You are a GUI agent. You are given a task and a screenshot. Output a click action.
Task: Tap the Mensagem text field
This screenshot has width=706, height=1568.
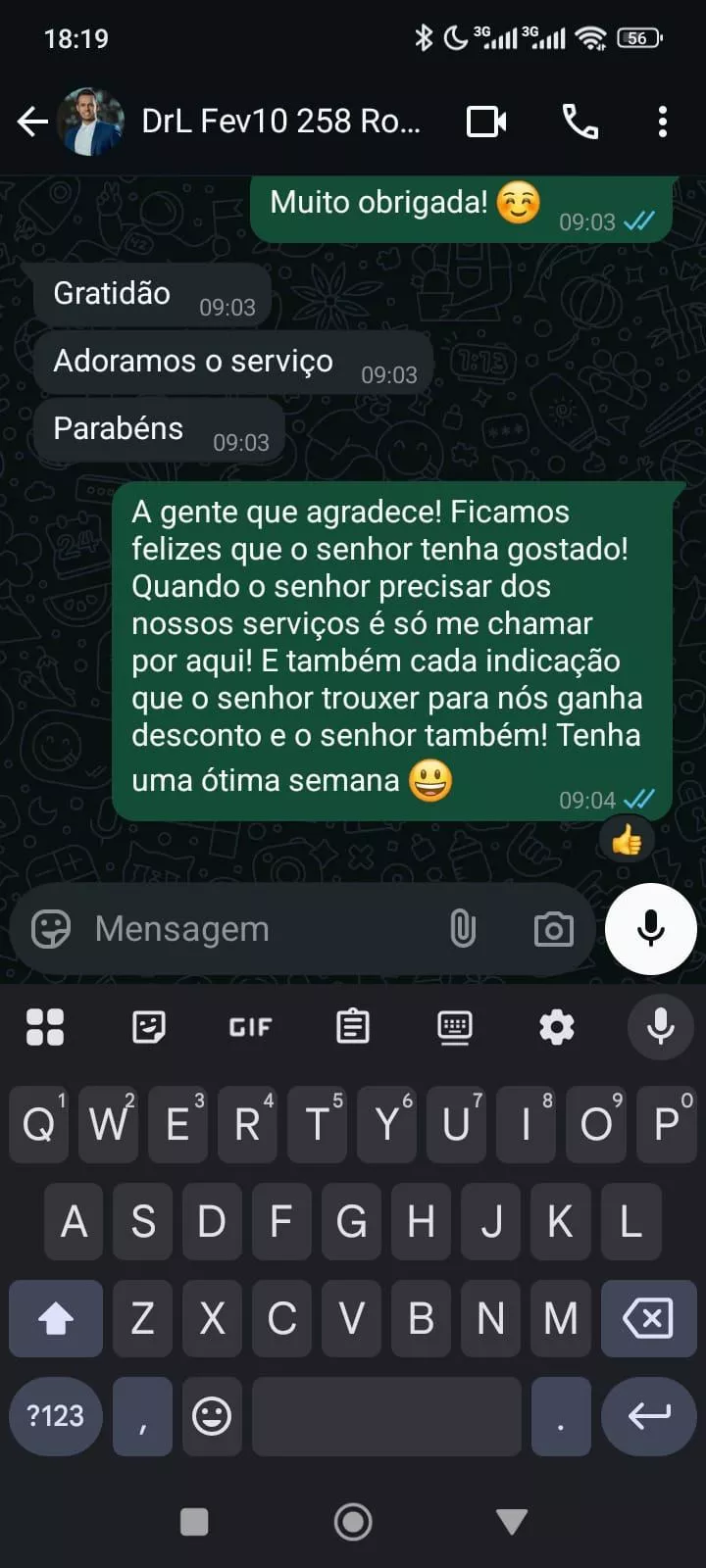(255, 929)
